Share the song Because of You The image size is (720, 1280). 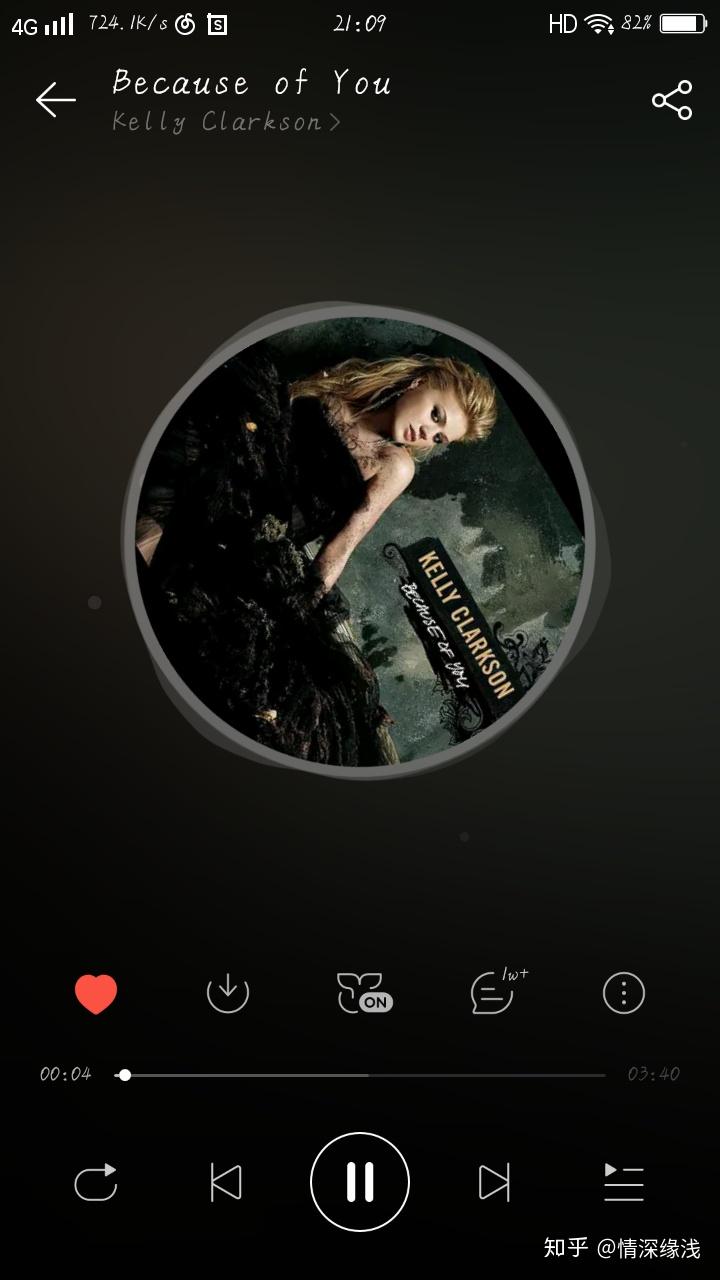coord(671,100)
